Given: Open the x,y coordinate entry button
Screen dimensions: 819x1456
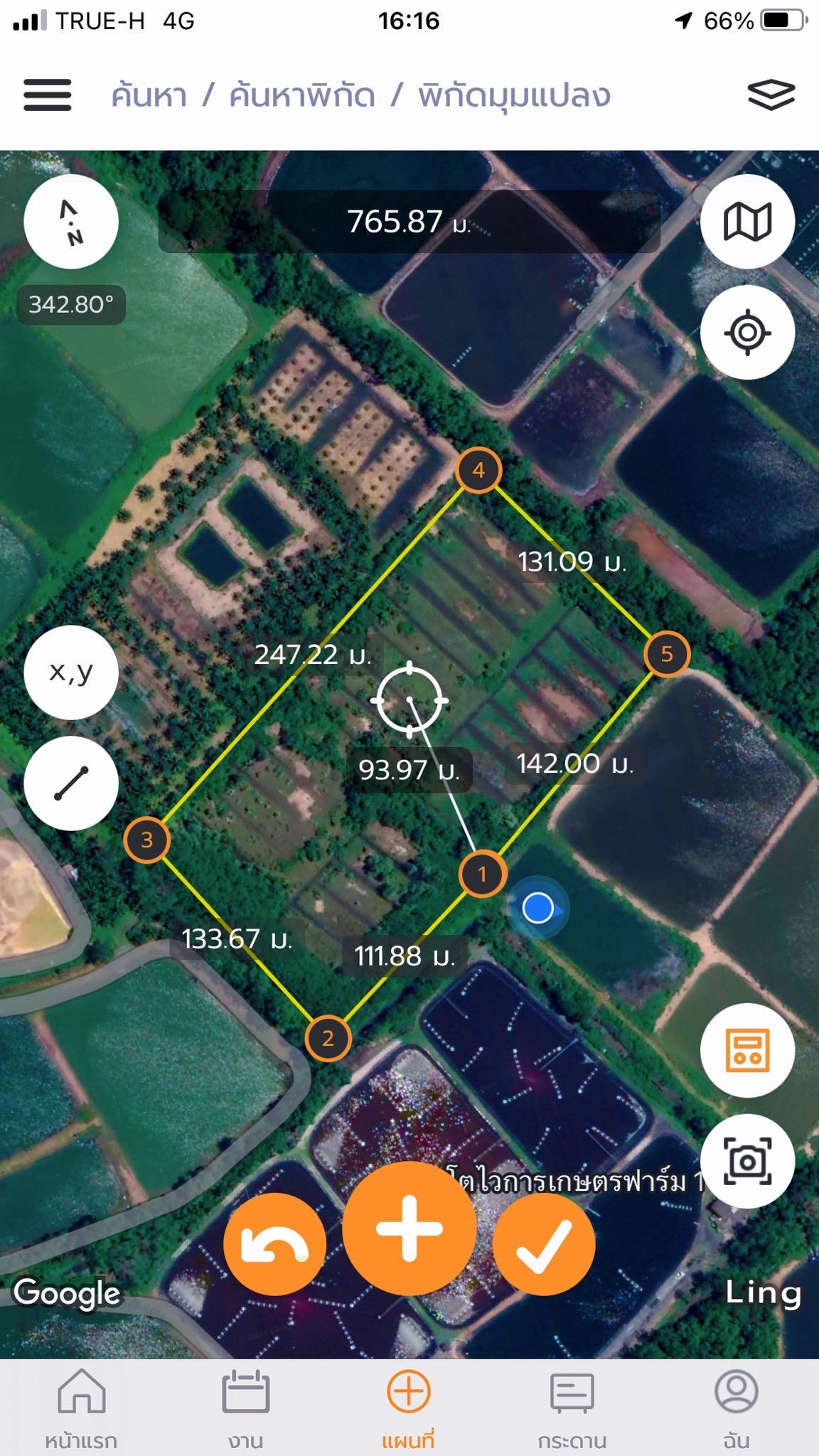Looking at the screenshot, I should [x=71, y=672].
